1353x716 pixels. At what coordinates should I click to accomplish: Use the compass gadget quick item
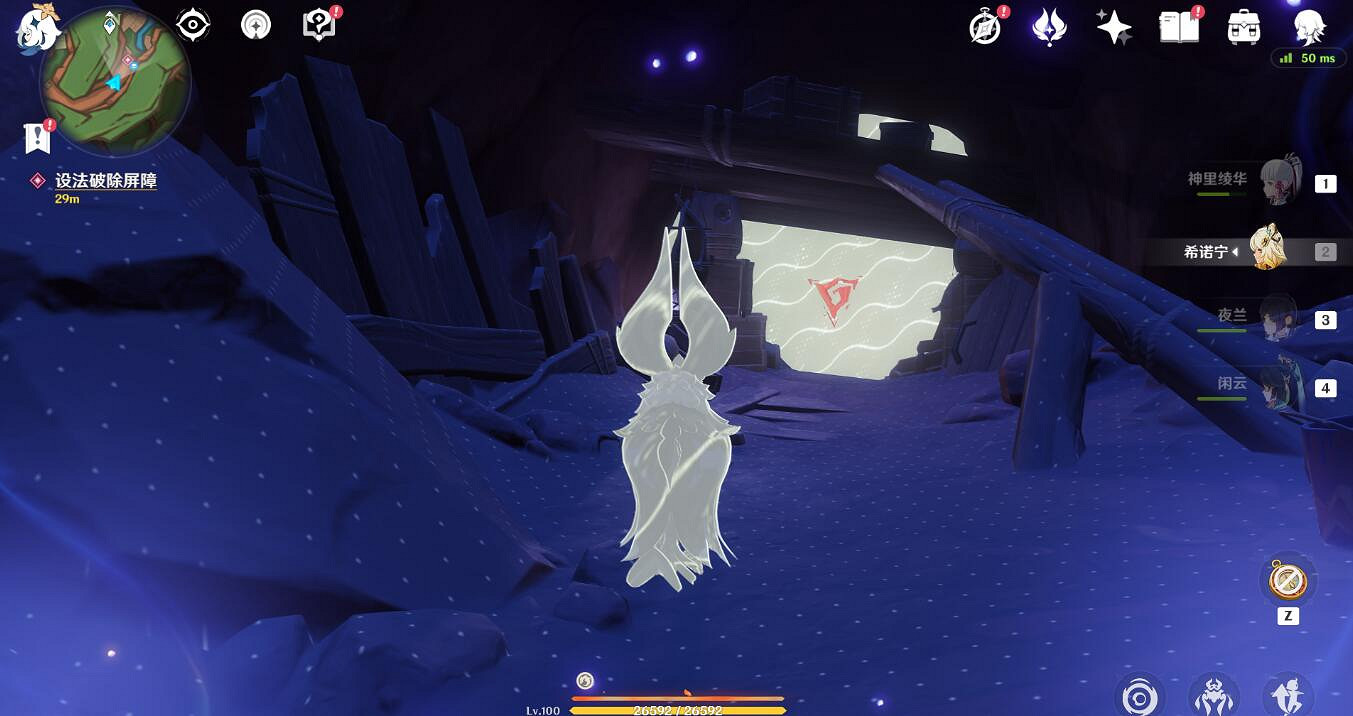(1287, 580)
